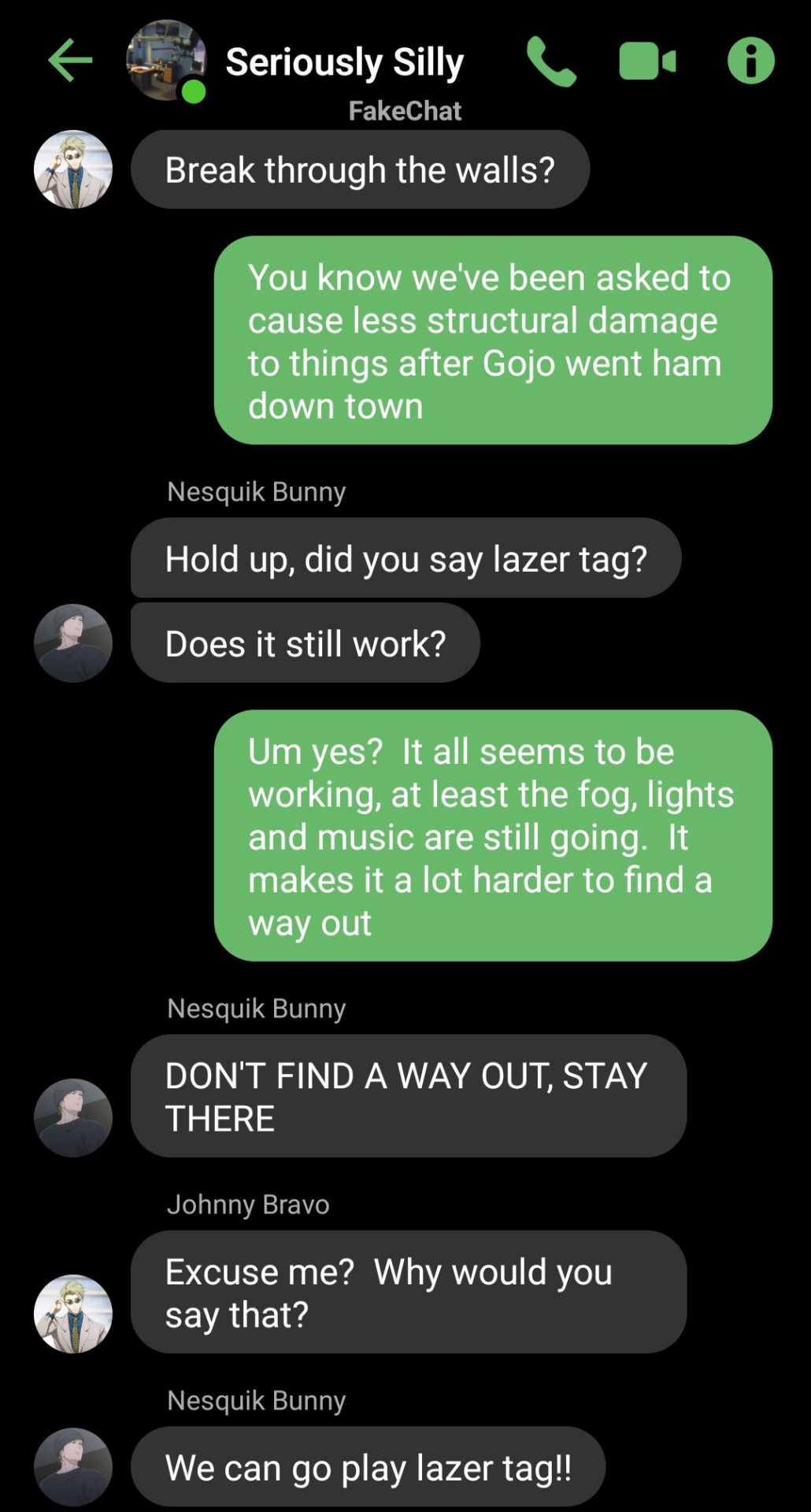Go back using the green arrow
This screenshot has height=1512, width=811.
tap(70, 61)
